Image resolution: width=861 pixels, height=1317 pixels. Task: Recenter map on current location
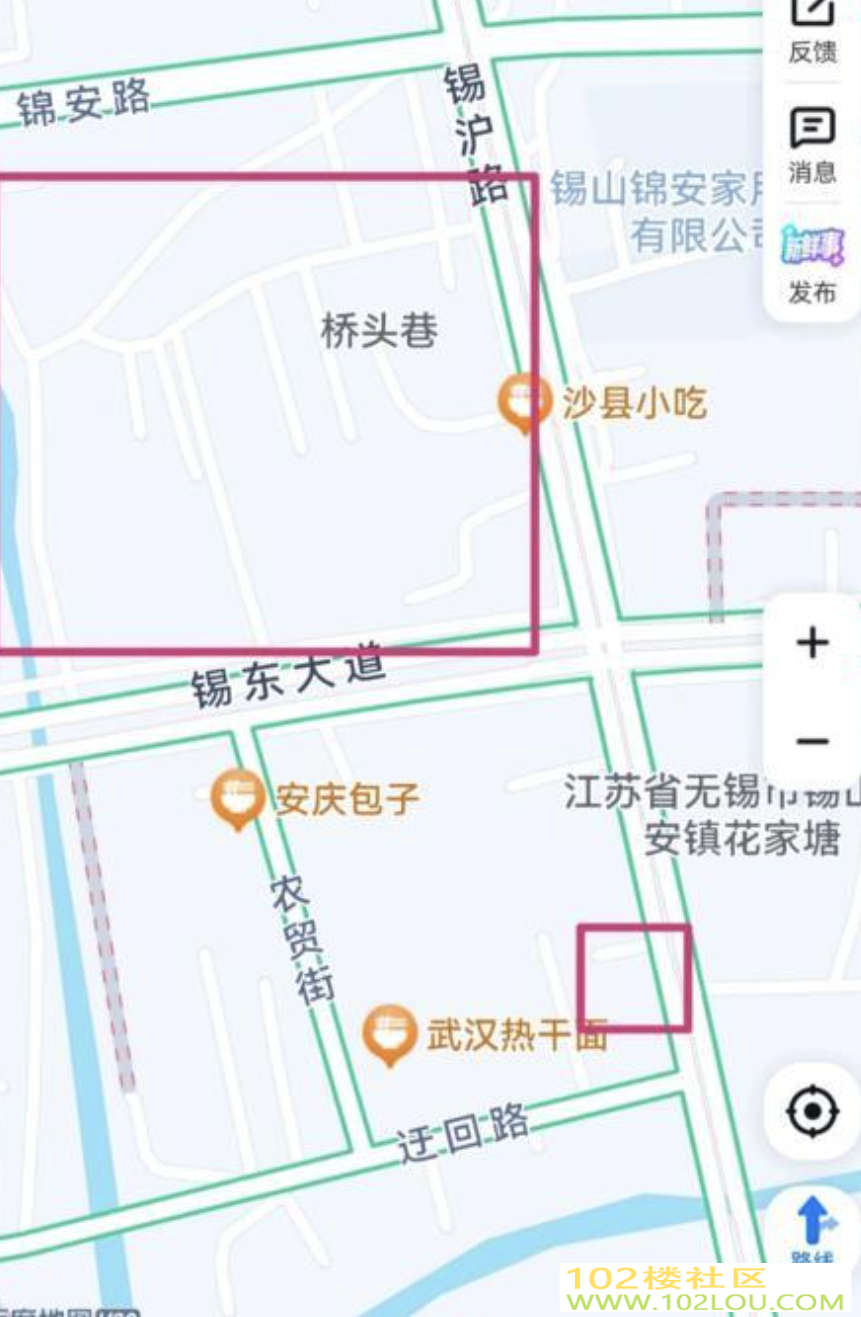[x=812, y=1110]
